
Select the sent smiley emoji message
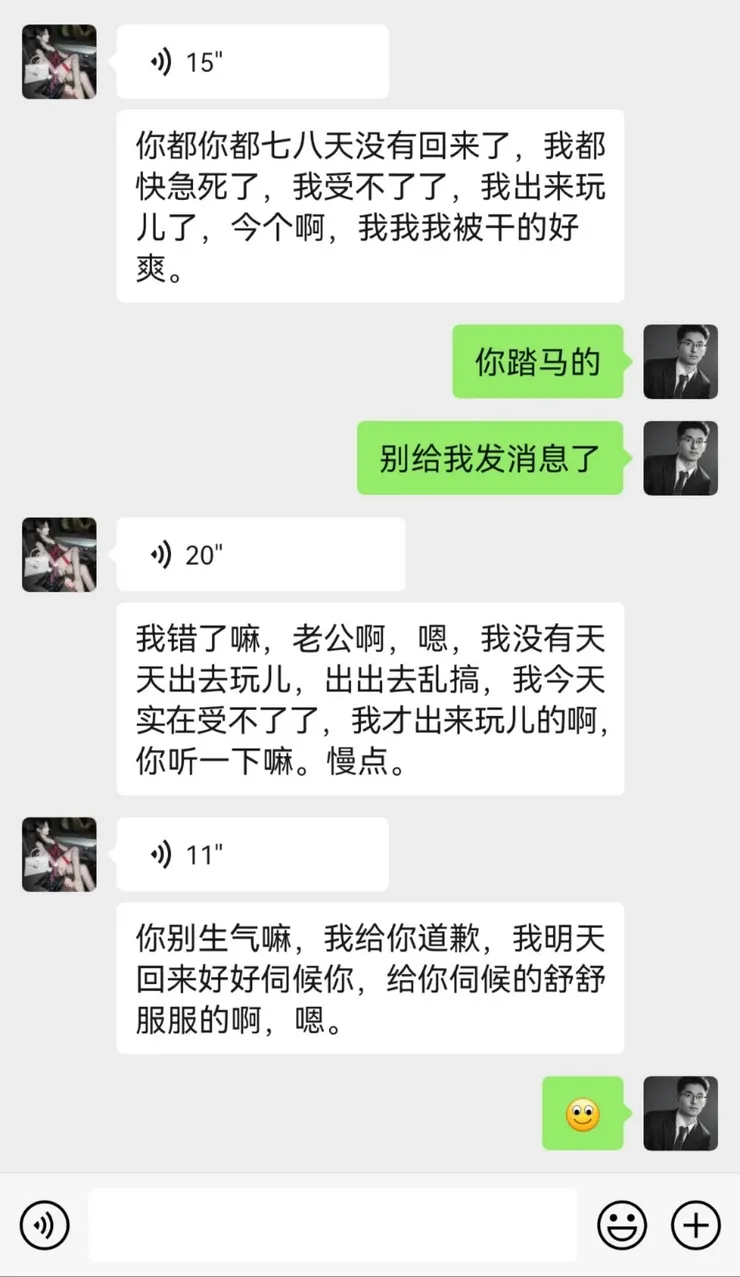pos(582,1113)
